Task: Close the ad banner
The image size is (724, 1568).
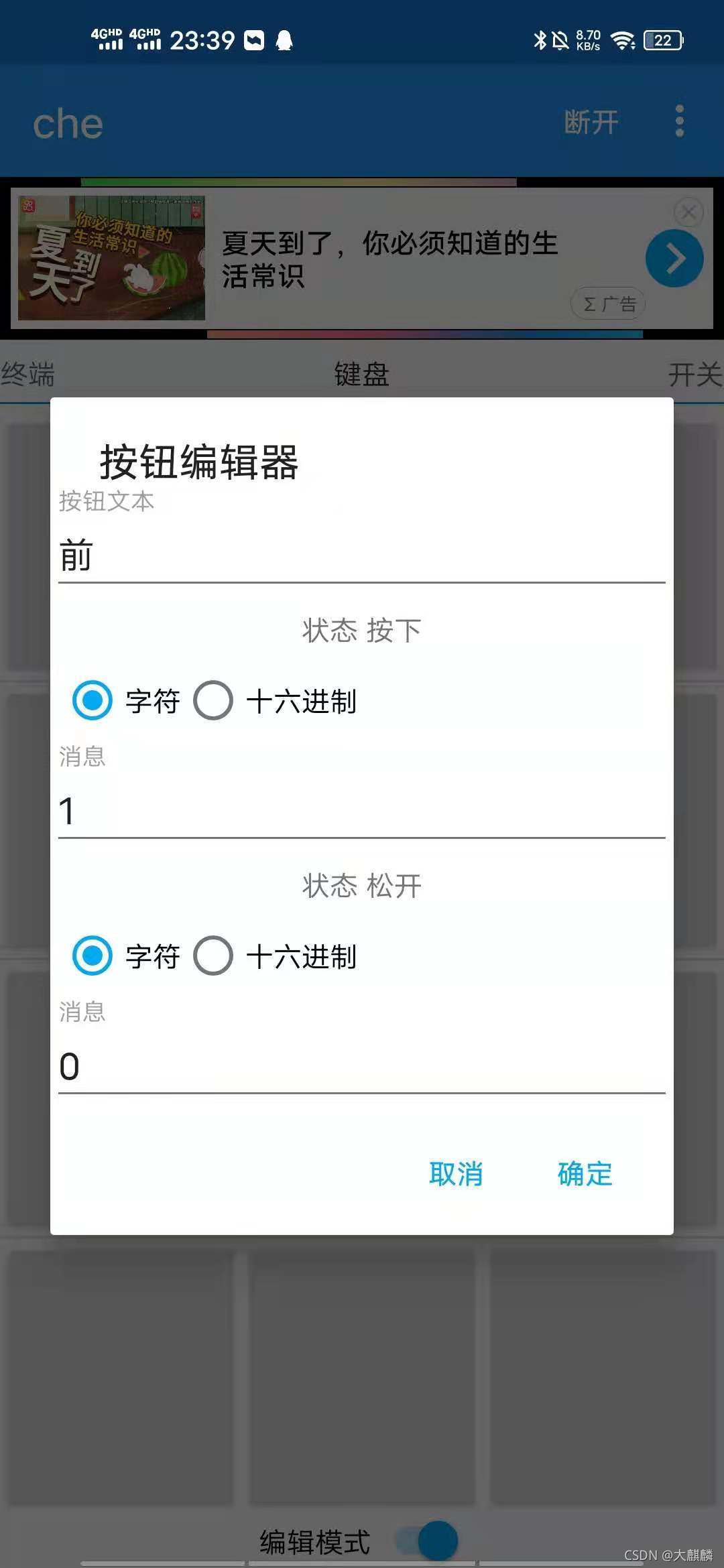Action: coord(688,212)
